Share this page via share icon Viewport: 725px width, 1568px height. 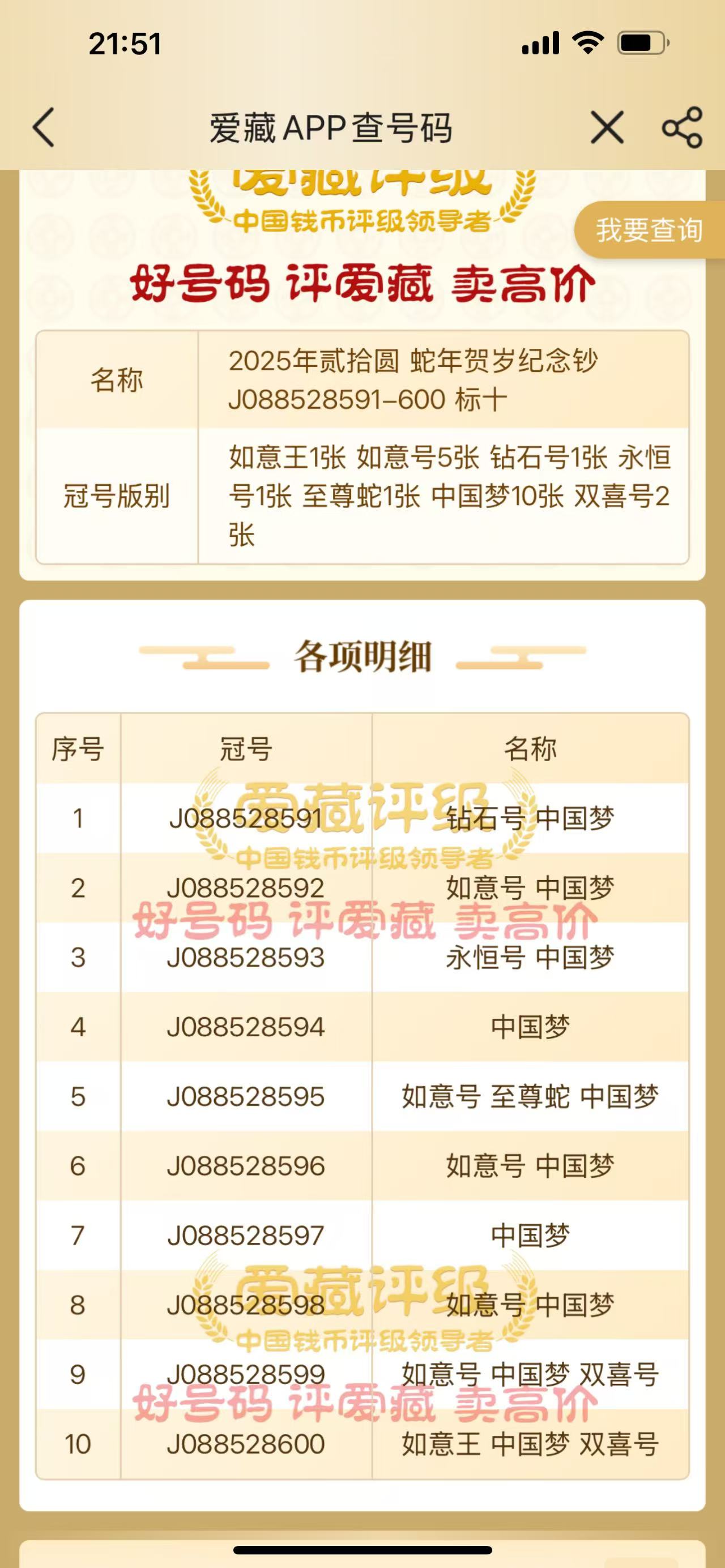click(x=683, y=128)
